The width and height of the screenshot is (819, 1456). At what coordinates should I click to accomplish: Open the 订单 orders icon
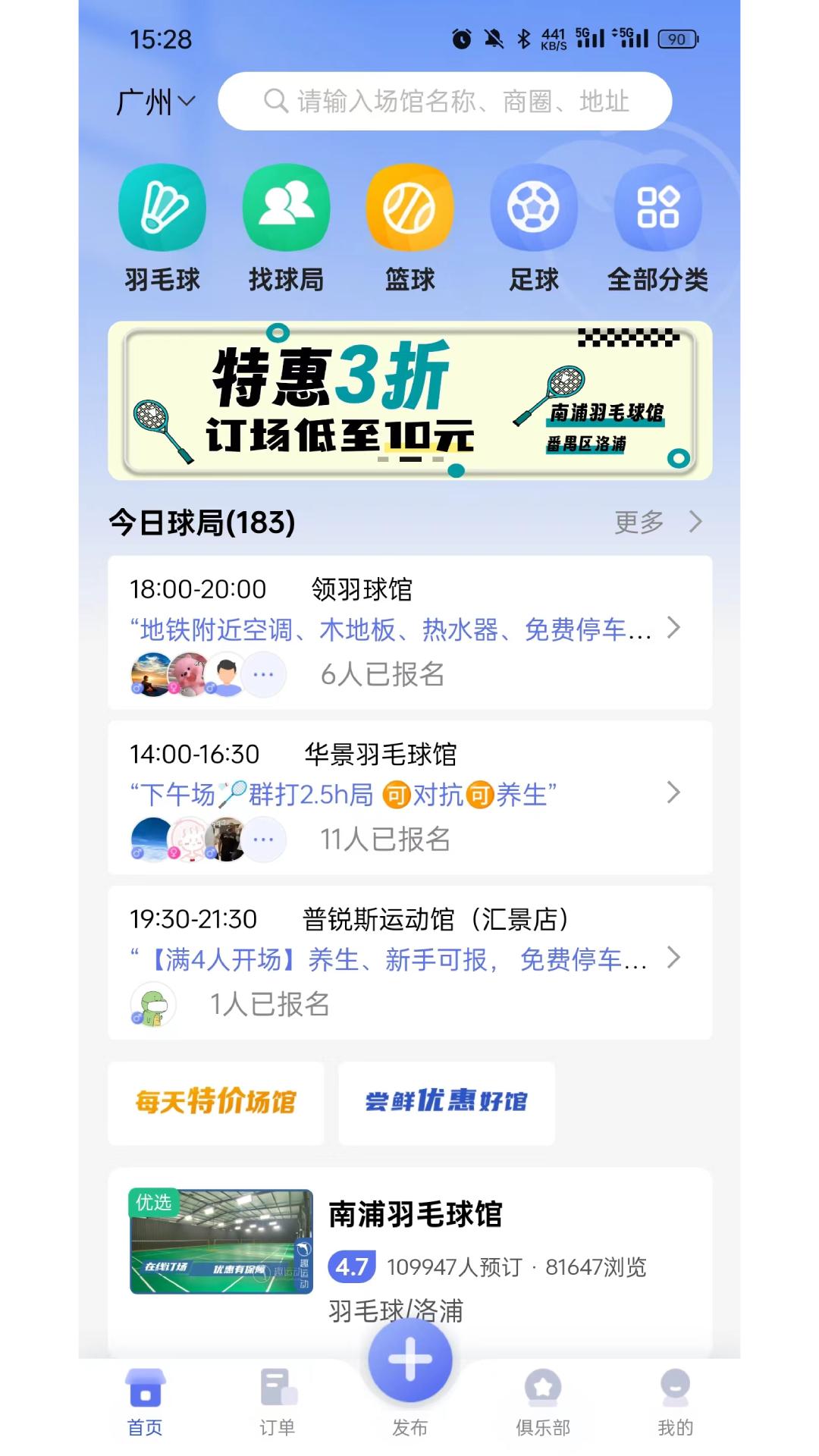pos(277,1401)
